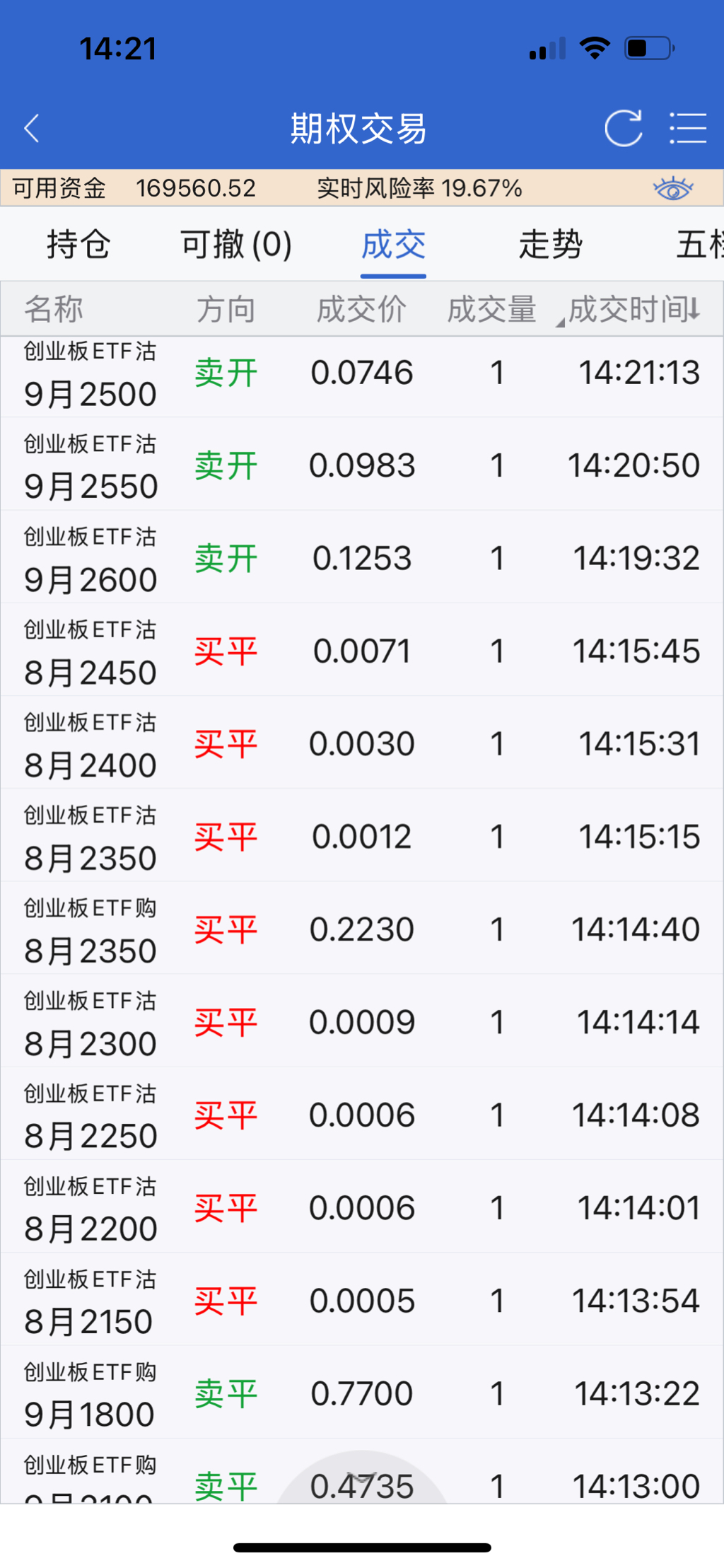Select the 14:15:15 trade at 0.0012
This screenshot has height=1568, width=724.
pos(362,837)
